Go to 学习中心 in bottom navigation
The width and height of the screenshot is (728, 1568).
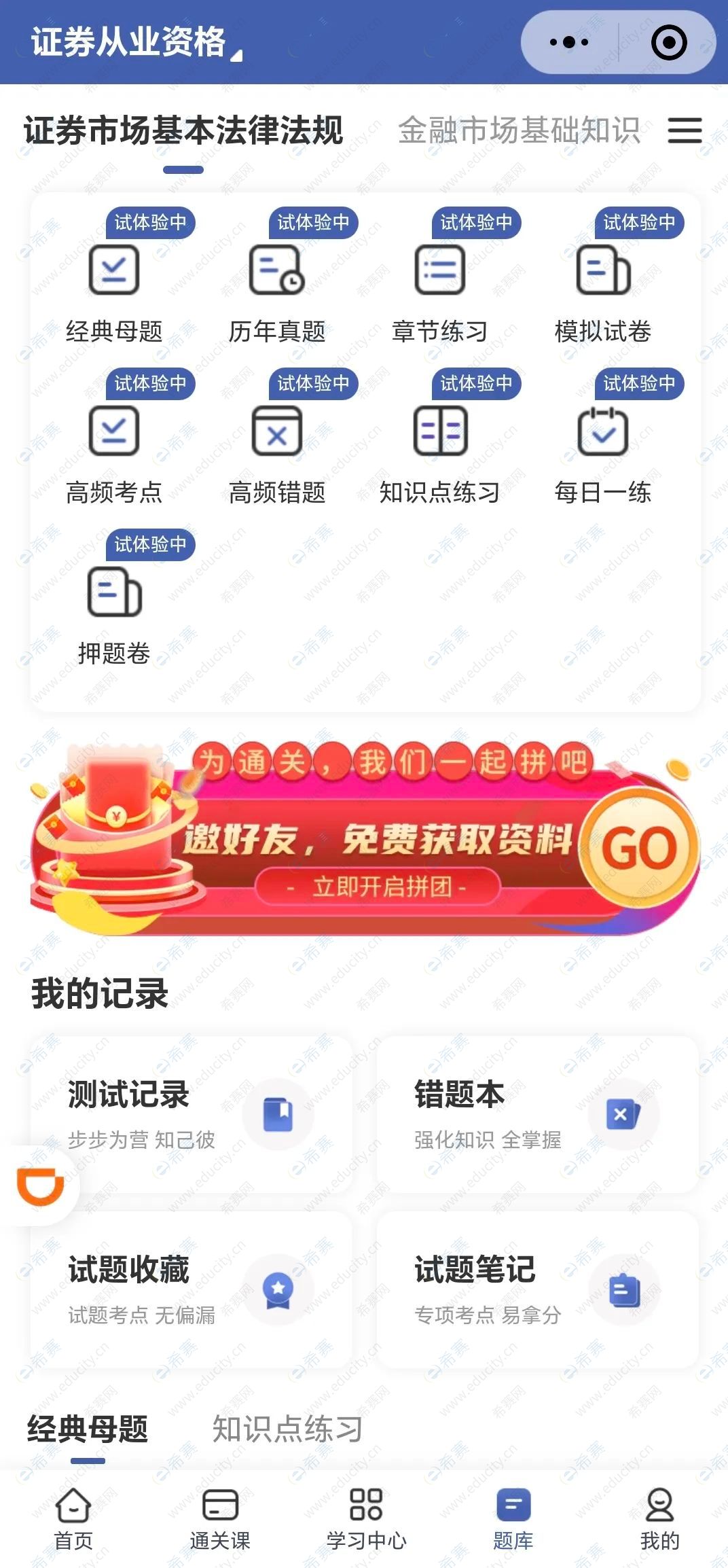click(x=366, y=1519)
